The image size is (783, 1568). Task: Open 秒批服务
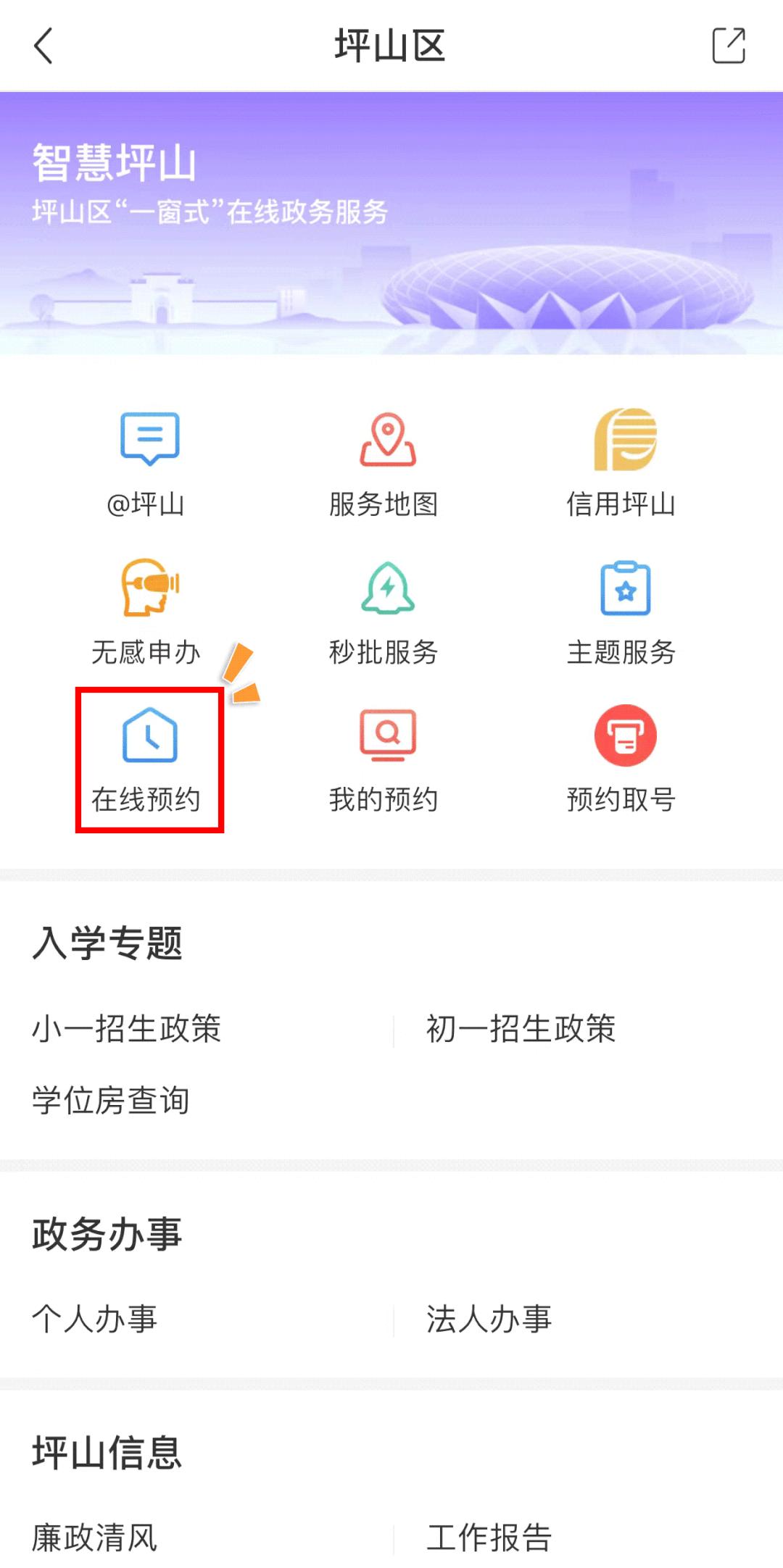[384, 612]
